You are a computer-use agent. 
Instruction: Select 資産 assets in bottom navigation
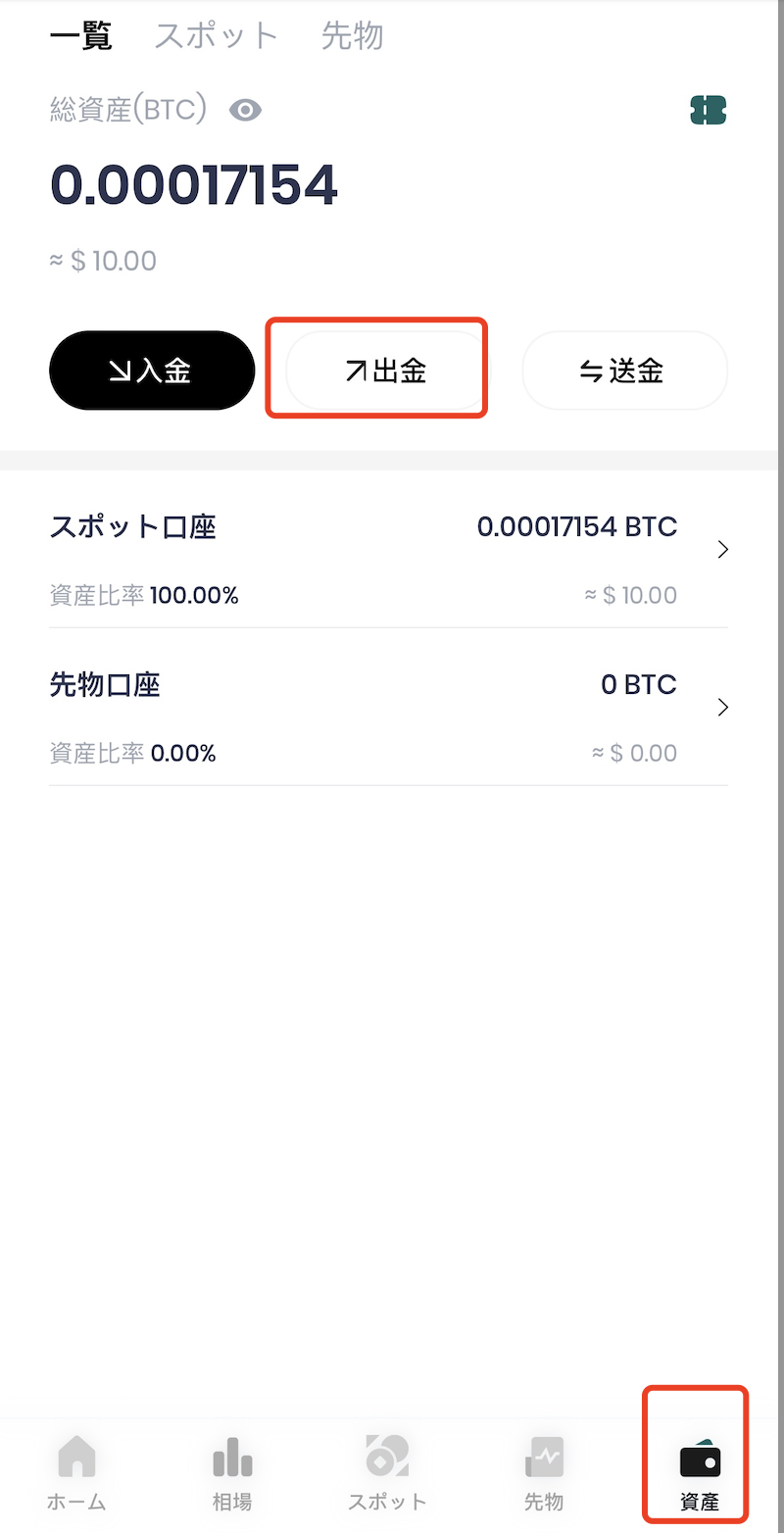pos(700,1471)
